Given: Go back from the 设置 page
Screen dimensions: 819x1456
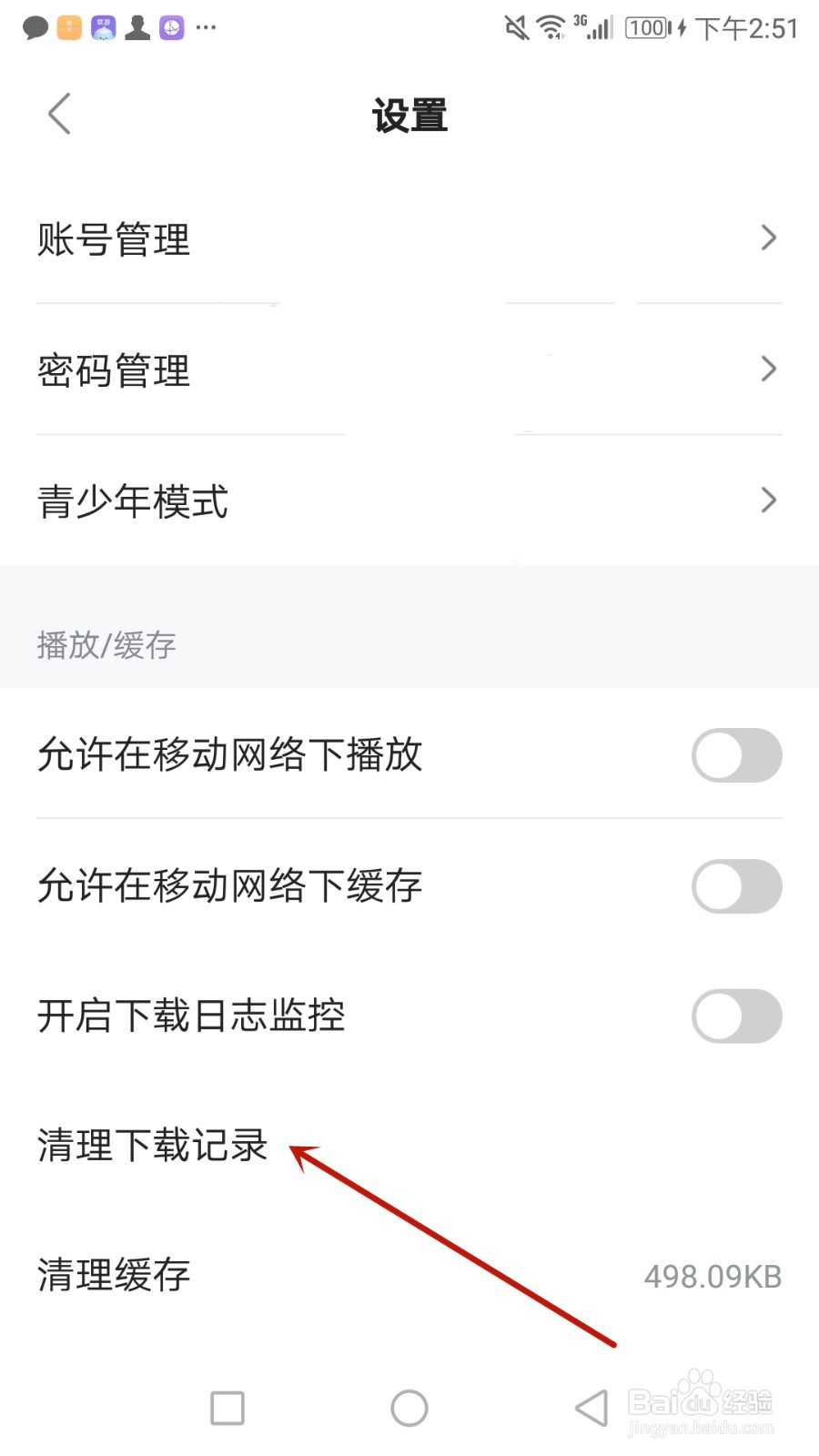Looking at the screenshot, I should coord(60,115).
